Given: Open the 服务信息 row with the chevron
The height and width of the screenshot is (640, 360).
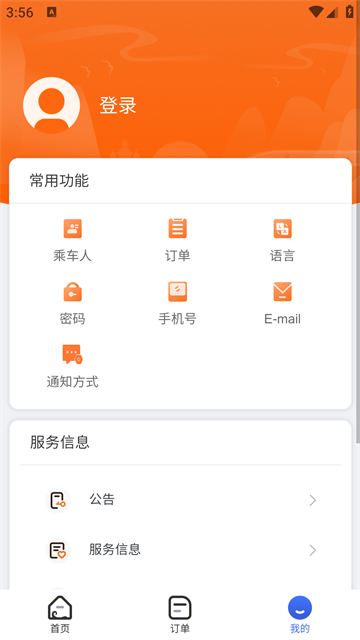Looking at the screenshot, I should (x=180, y=550).
